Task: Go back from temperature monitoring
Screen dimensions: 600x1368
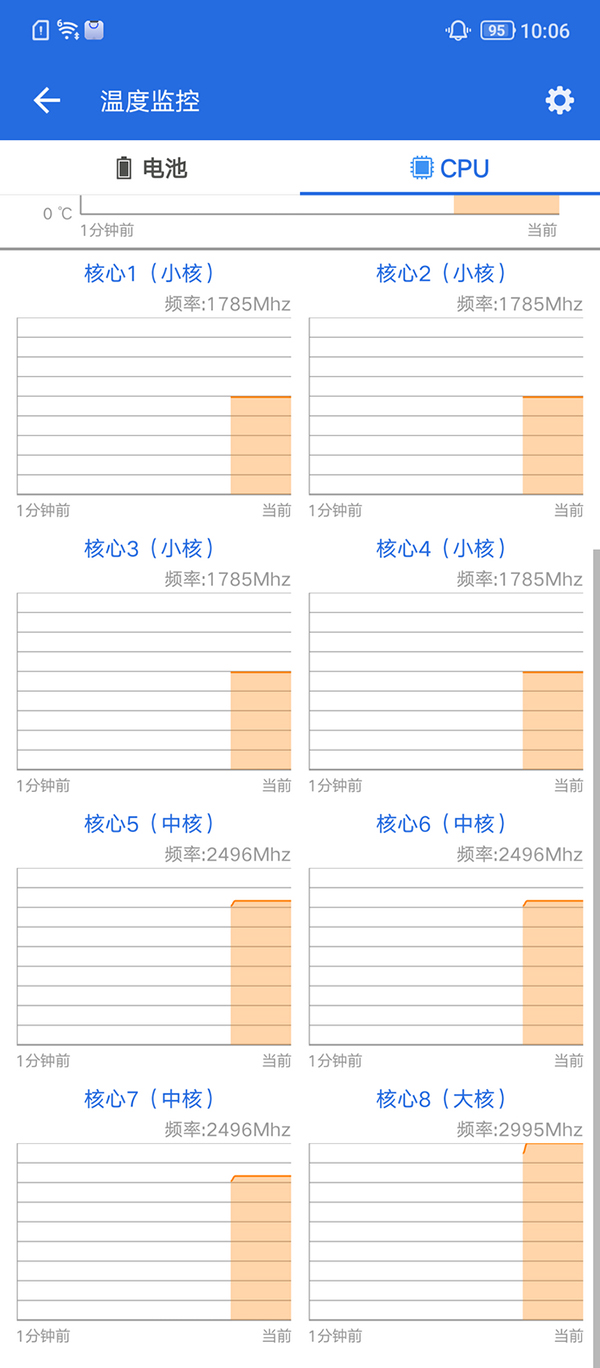Action: point(47,100)
